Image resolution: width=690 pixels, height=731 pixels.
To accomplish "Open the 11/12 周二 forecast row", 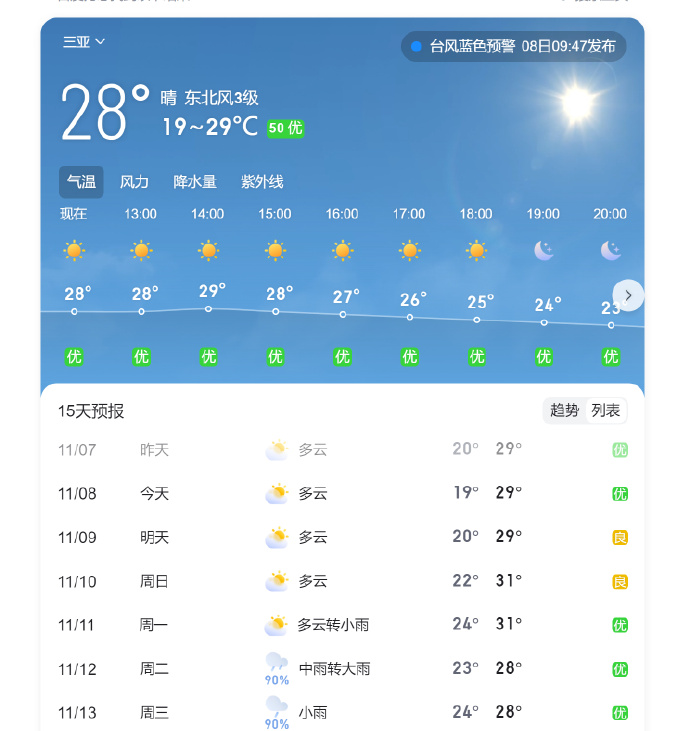I will tap(342, 668).
